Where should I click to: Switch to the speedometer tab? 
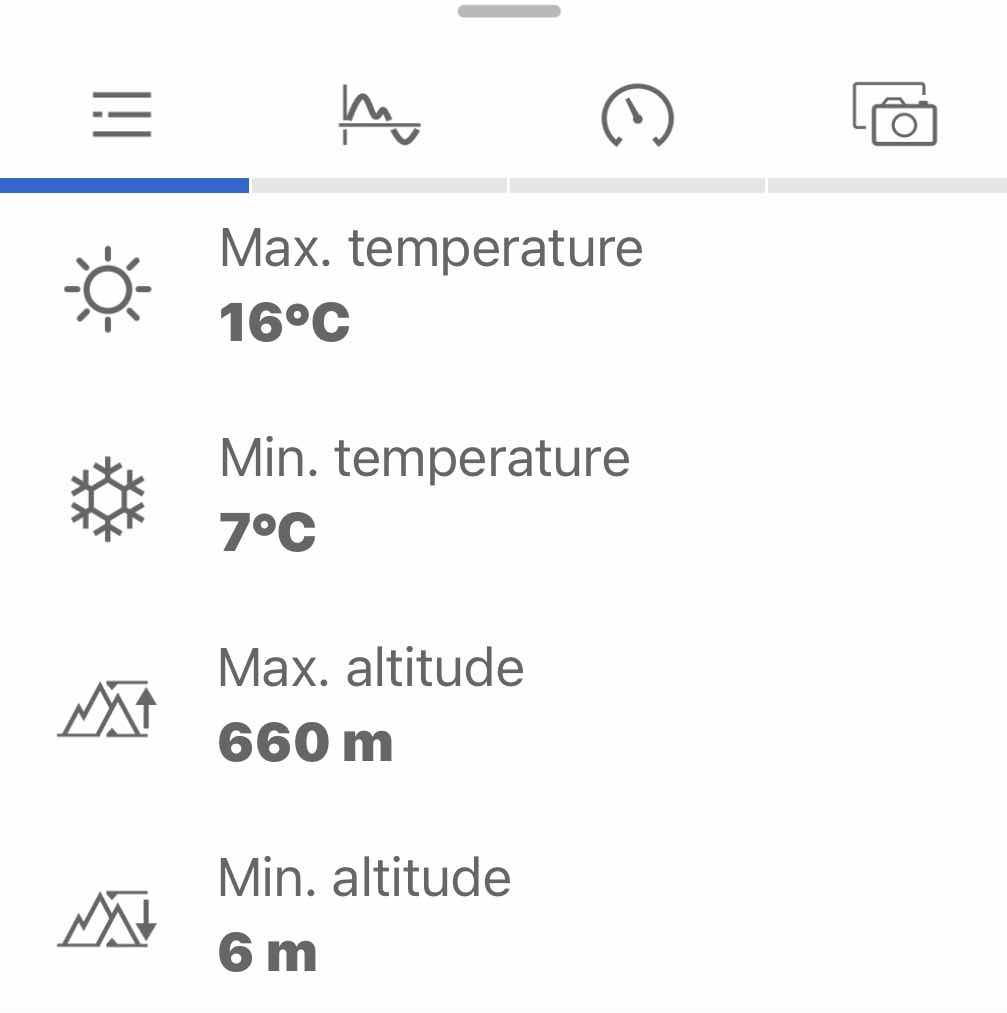click(x=637, y=116)
